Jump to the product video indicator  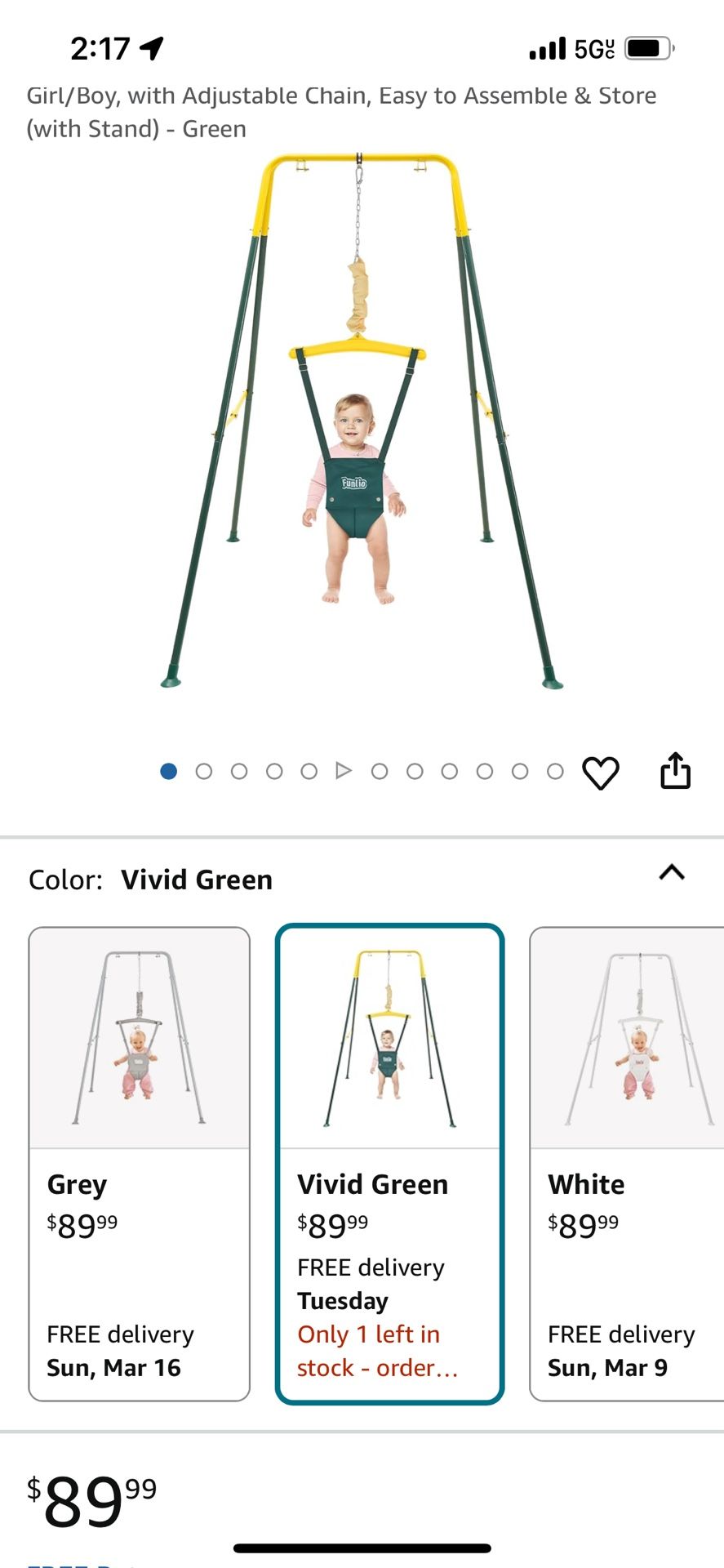click(x=344, y=771)
